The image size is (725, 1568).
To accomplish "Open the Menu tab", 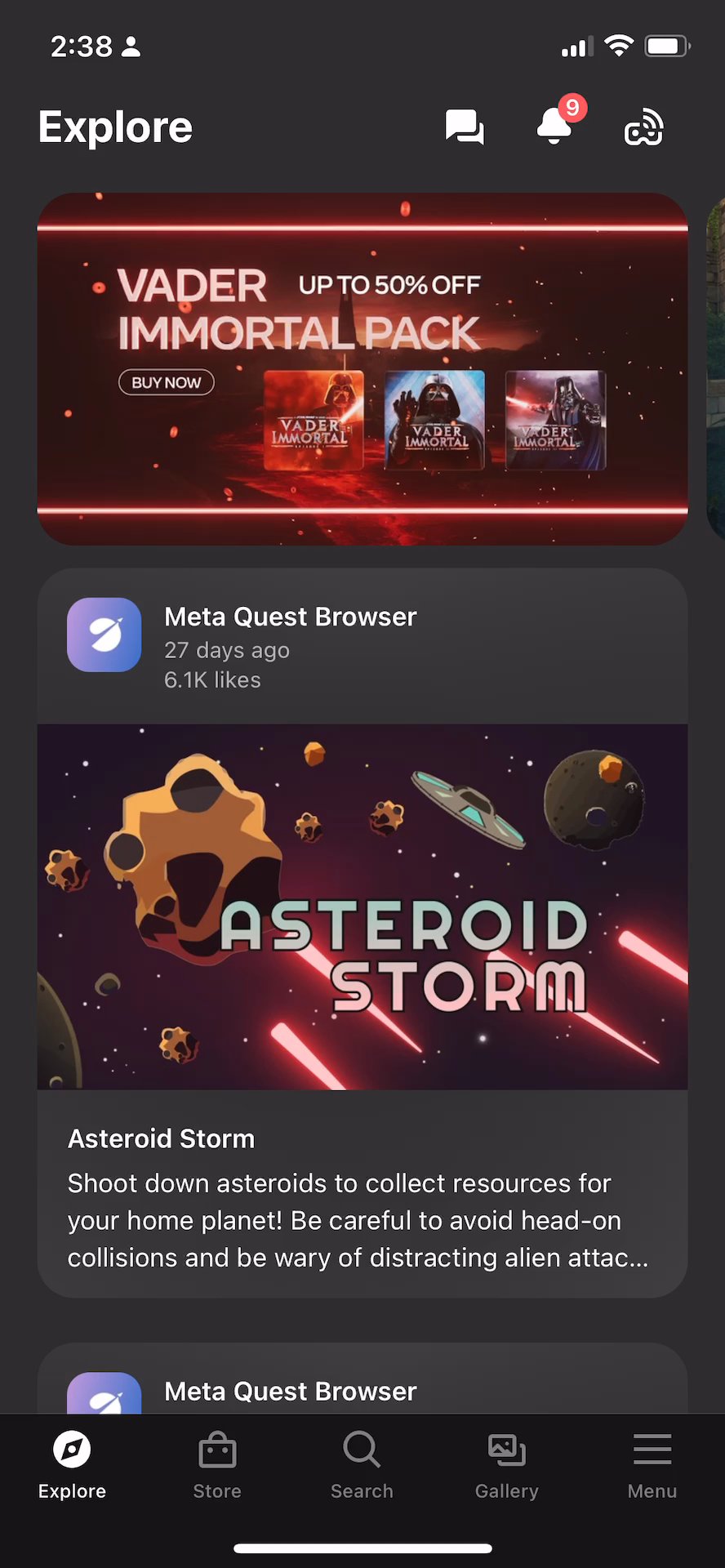I will [x=652, y=1466].
